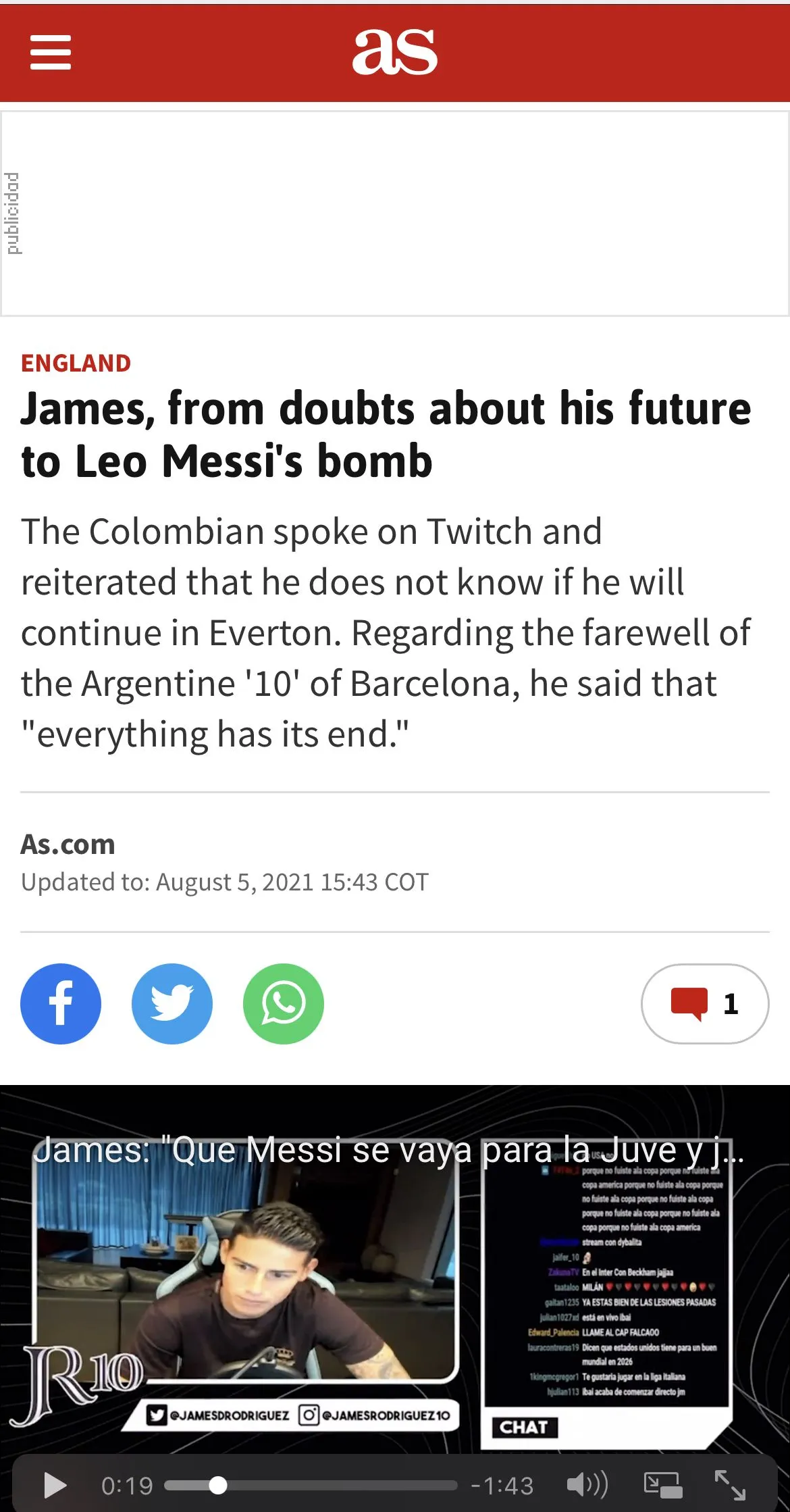
Task: Open the hamburger menu
Action: [51, 53]
